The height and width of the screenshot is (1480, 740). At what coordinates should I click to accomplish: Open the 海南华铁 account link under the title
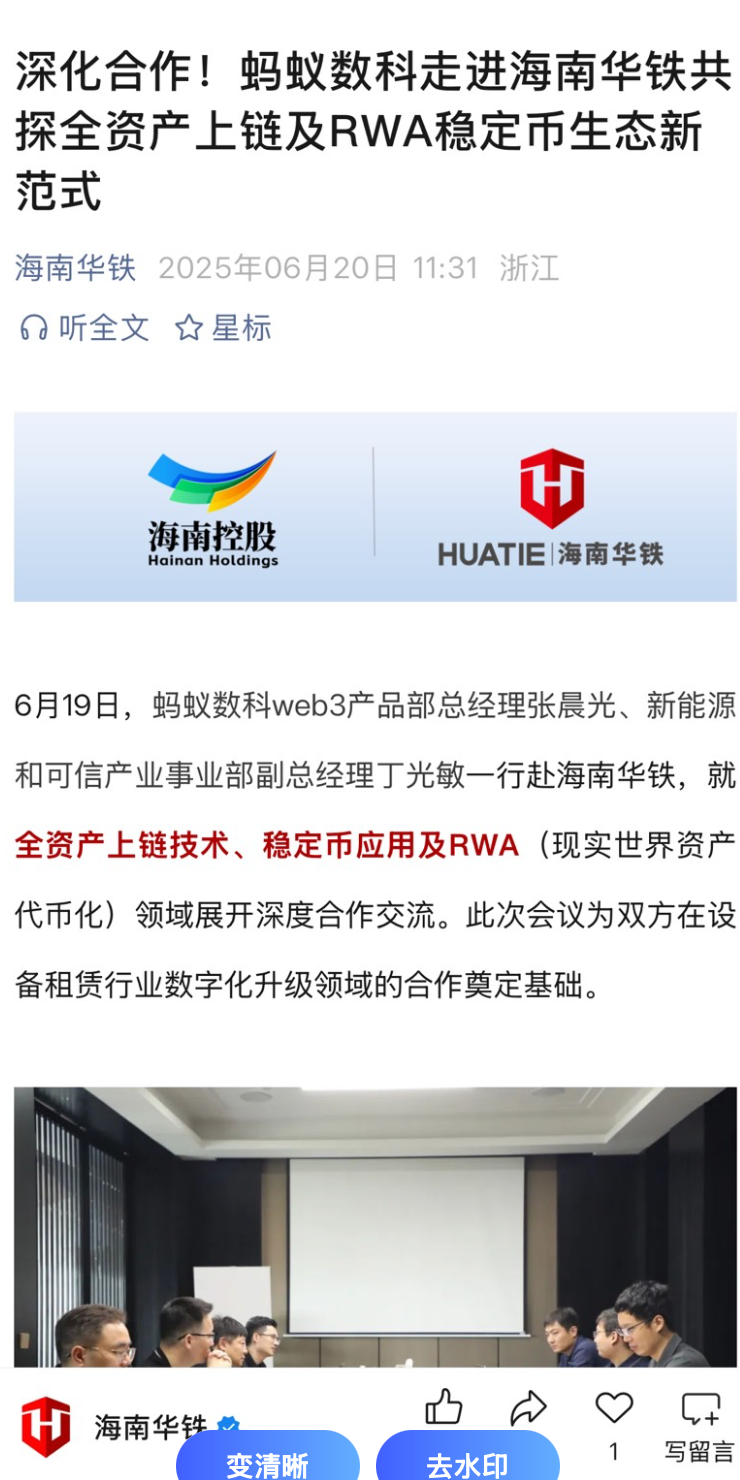[x=75, y=268]
